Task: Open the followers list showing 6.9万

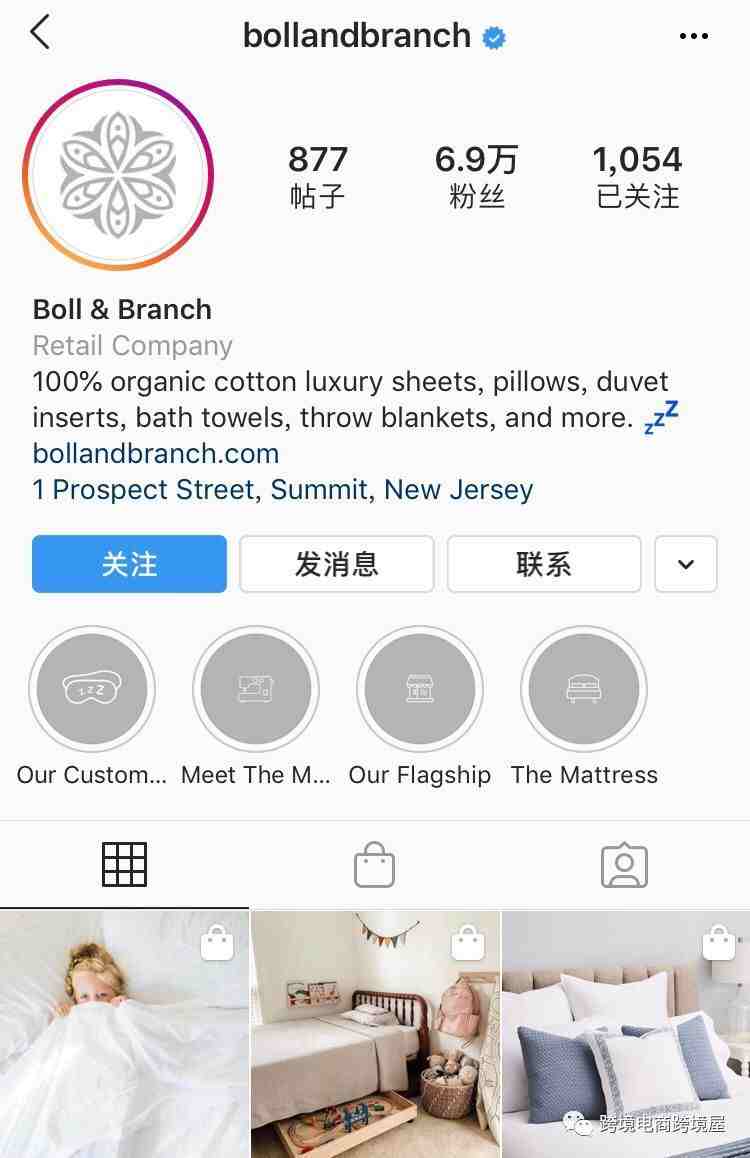Action: click(476, 176)
